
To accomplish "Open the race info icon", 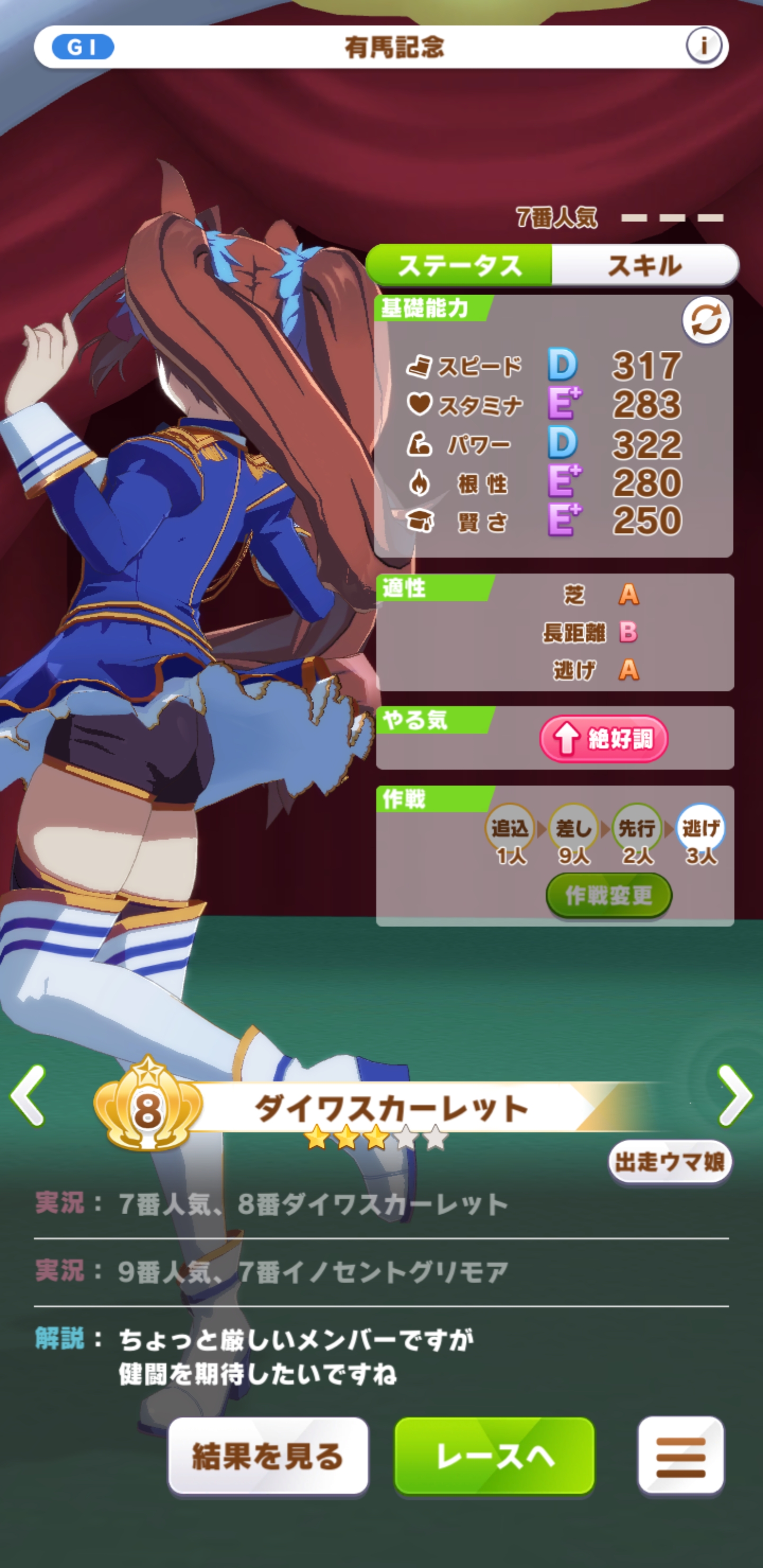I will click(x=703, y=46).
